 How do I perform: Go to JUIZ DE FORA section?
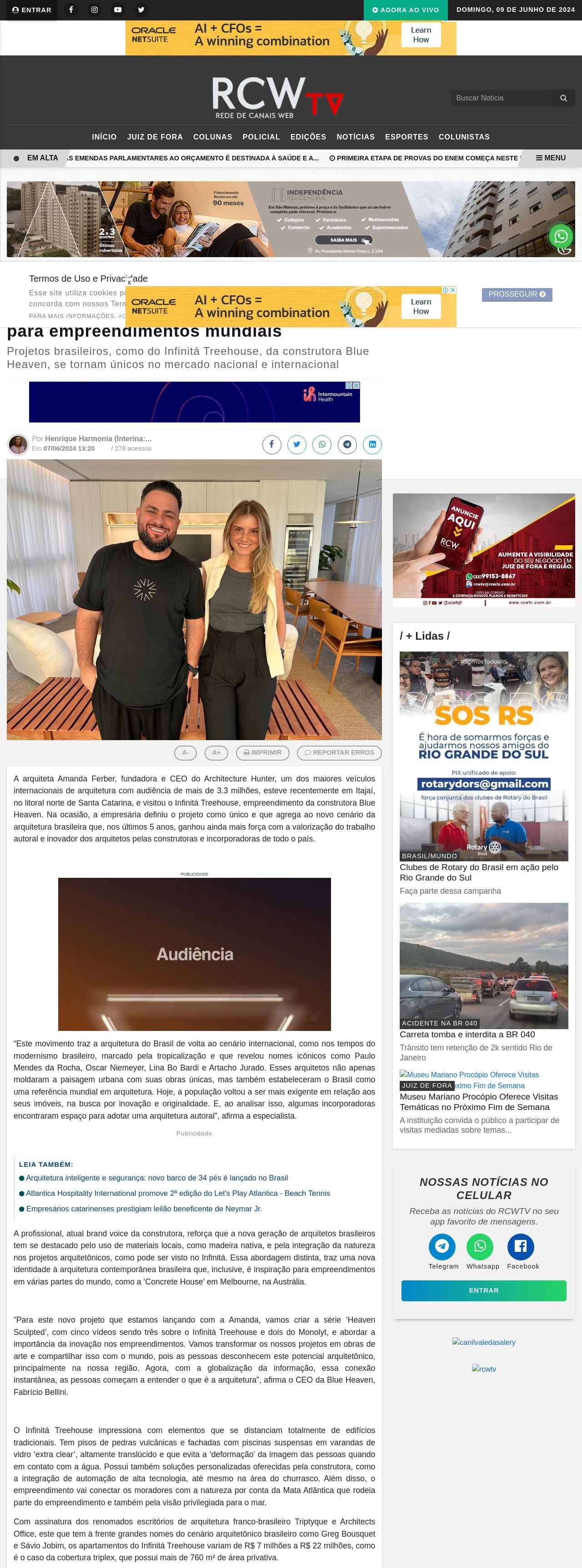tap(154, 137)
